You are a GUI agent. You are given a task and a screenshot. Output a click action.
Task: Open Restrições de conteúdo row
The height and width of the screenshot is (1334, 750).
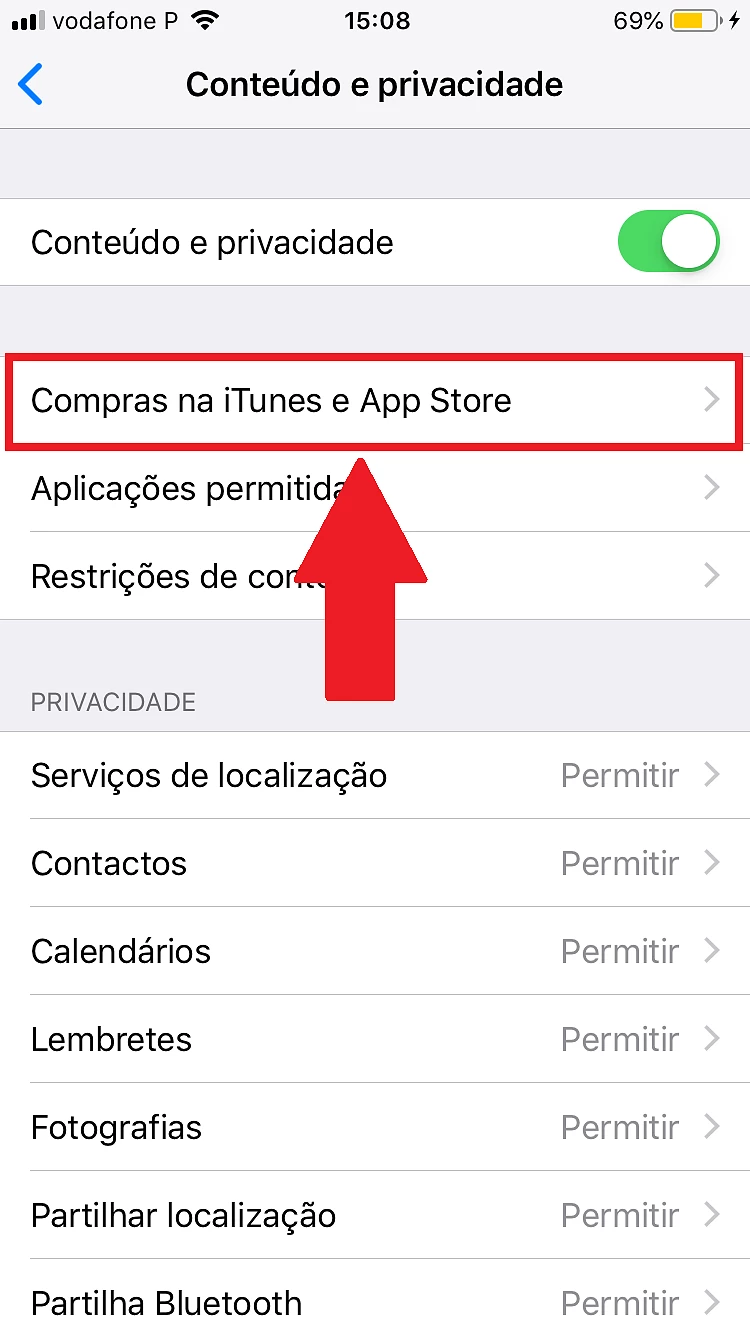[375, 576]
